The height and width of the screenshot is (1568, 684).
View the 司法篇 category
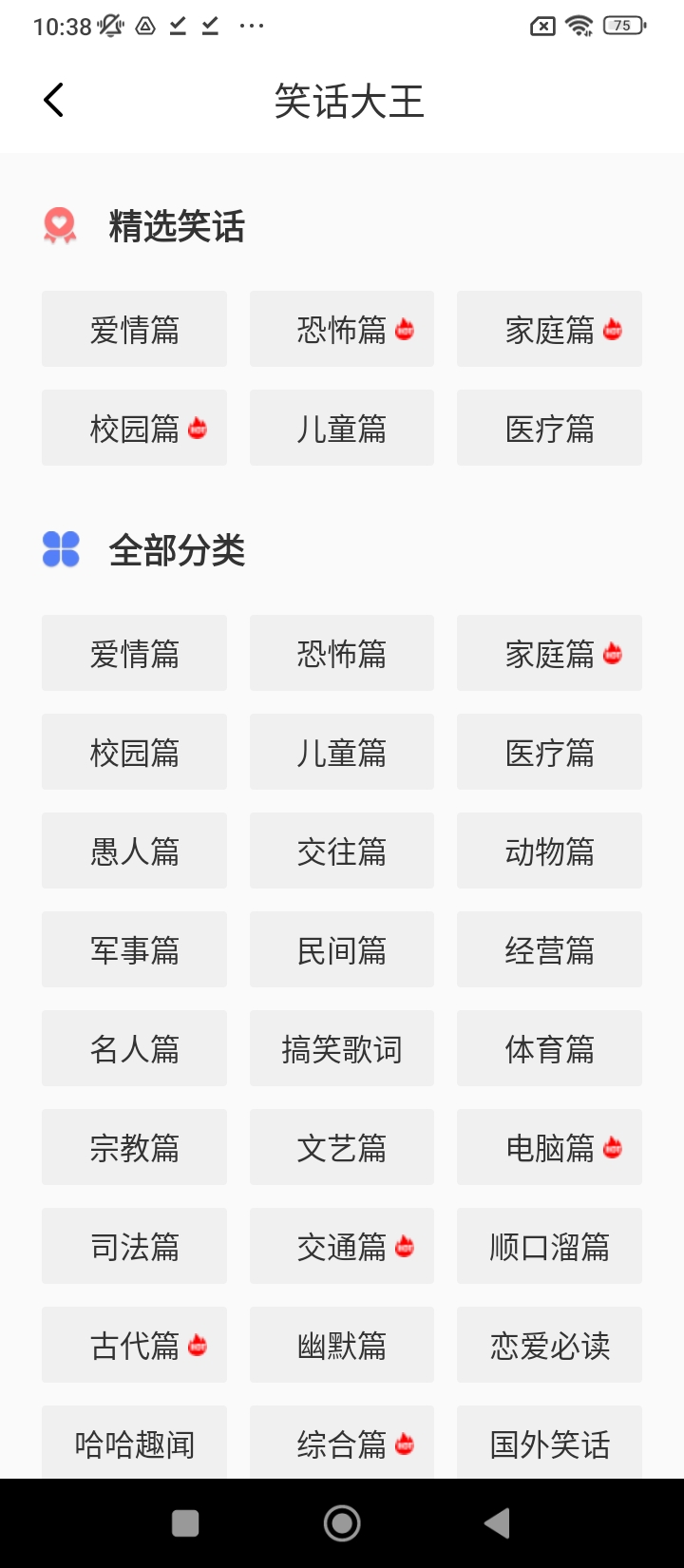[134, 1247]
